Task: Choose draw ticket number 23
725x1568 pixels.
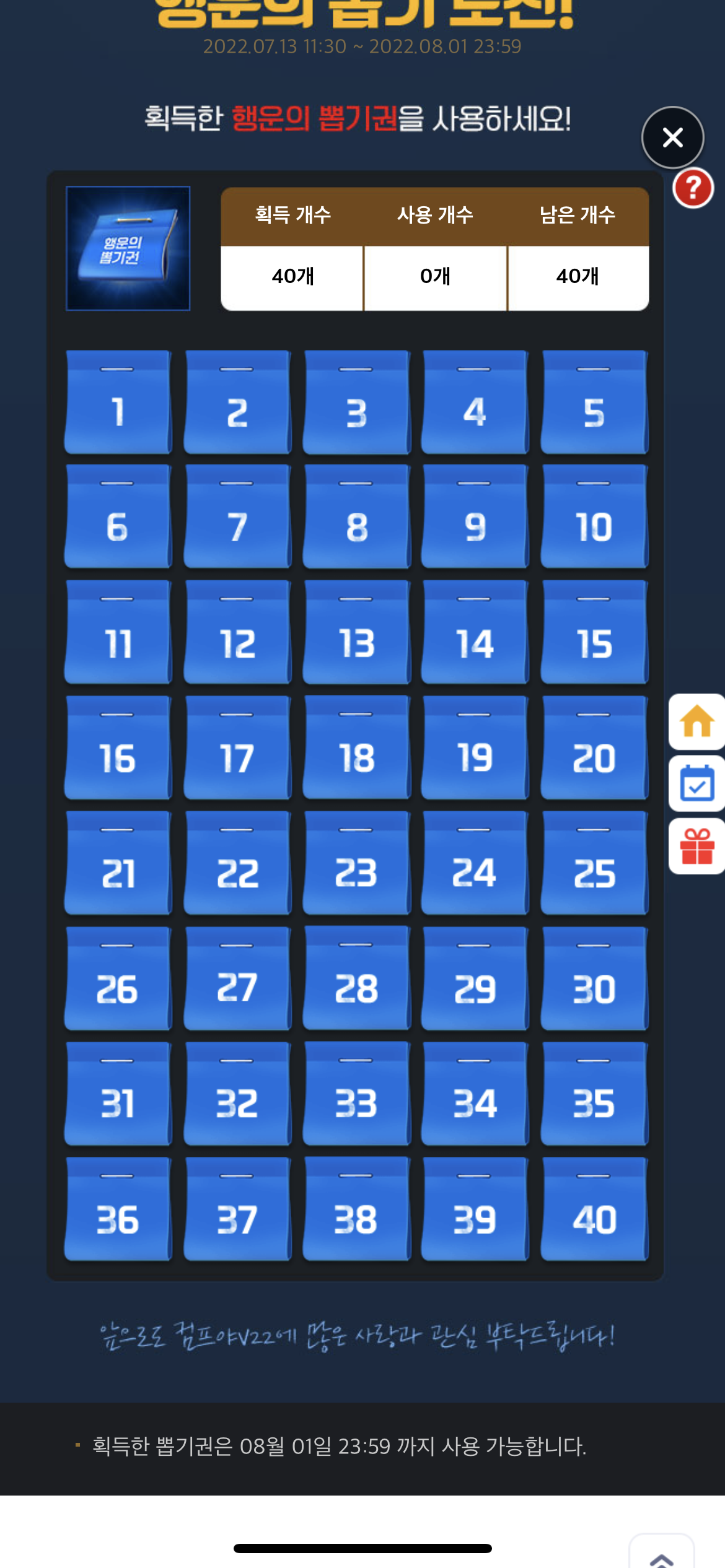Action: point(356,863)
